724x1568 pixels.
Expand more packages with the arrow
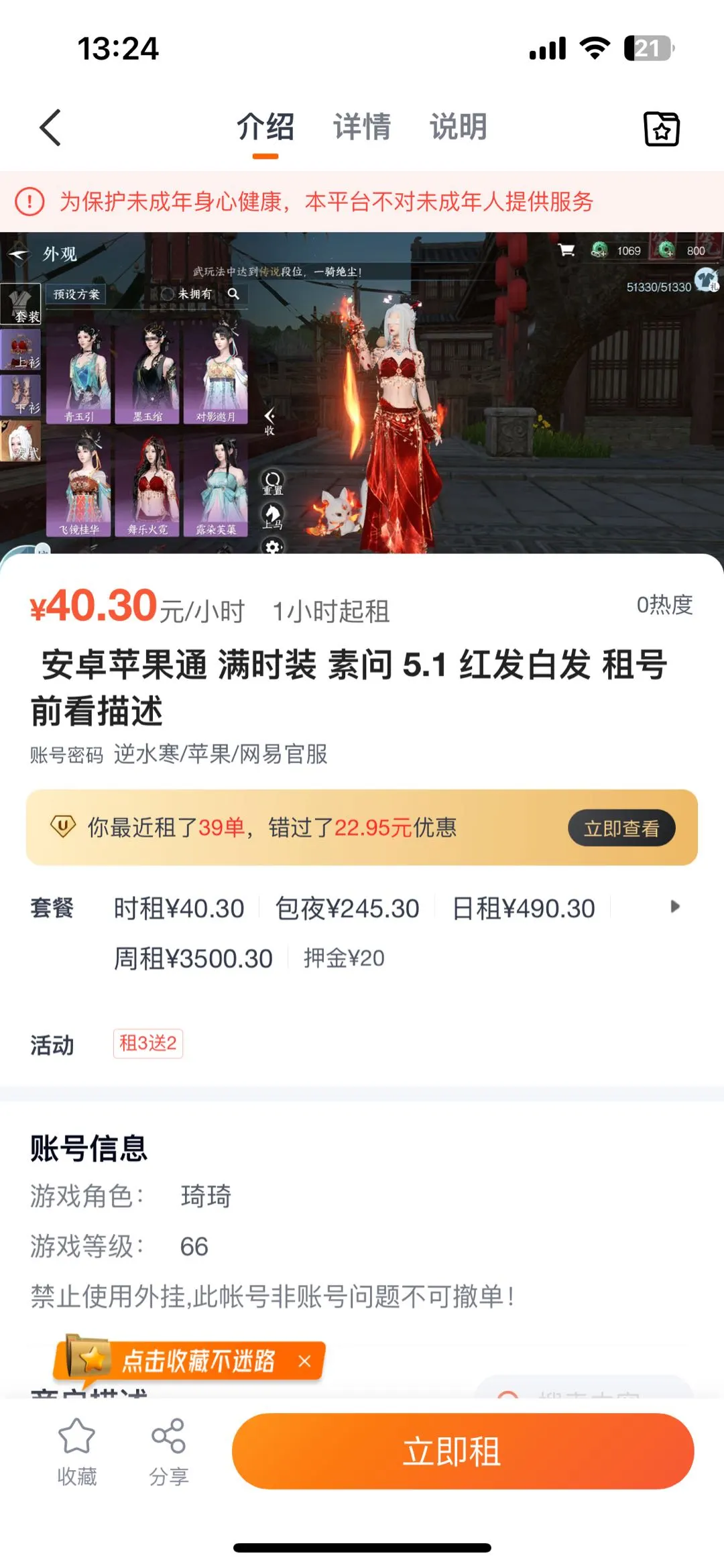[674, 907]
